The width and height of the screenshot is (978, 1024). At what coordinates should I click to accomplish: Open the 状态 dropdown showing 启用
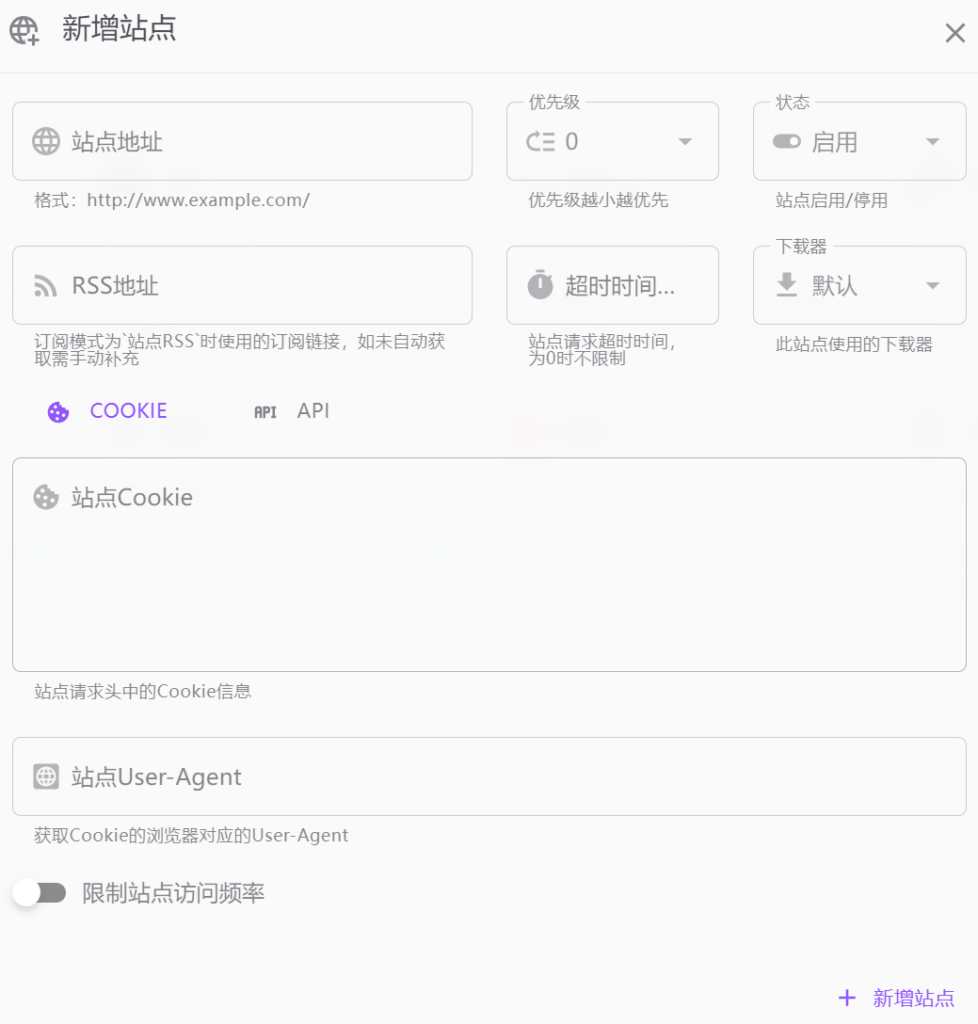click(x=858, y=142)
